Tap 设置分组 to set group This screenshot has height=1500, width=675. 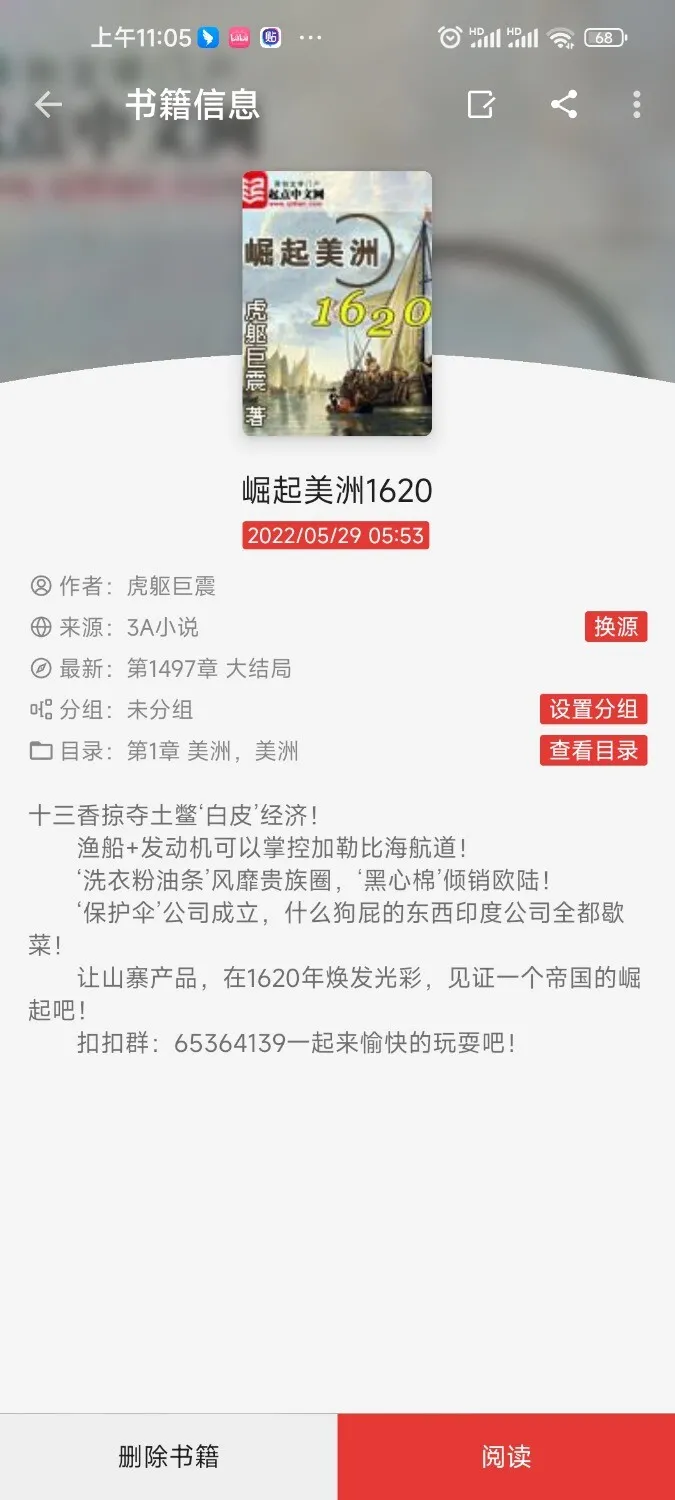point(593,709)
